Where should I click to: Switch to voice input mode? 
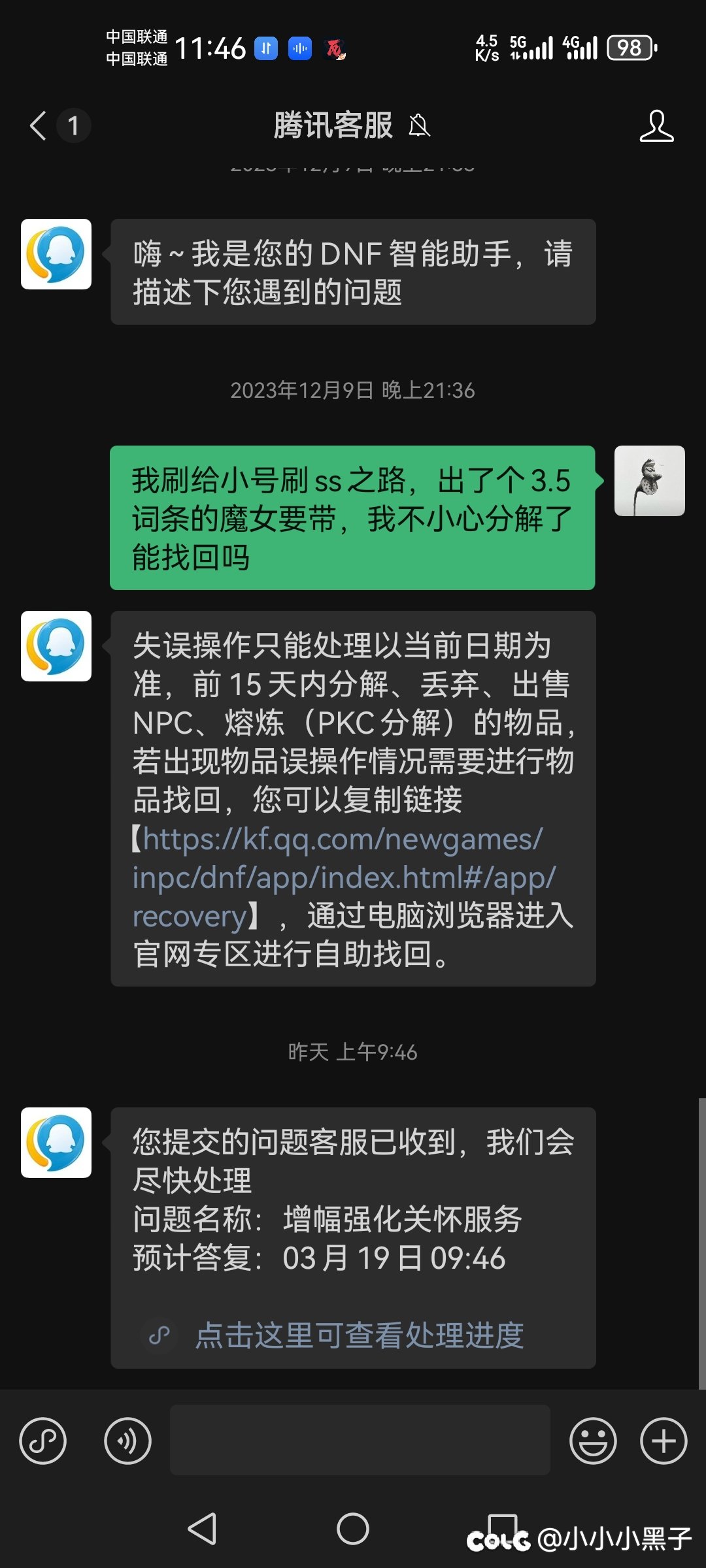pyautogui.click(x=127, y=1441)
